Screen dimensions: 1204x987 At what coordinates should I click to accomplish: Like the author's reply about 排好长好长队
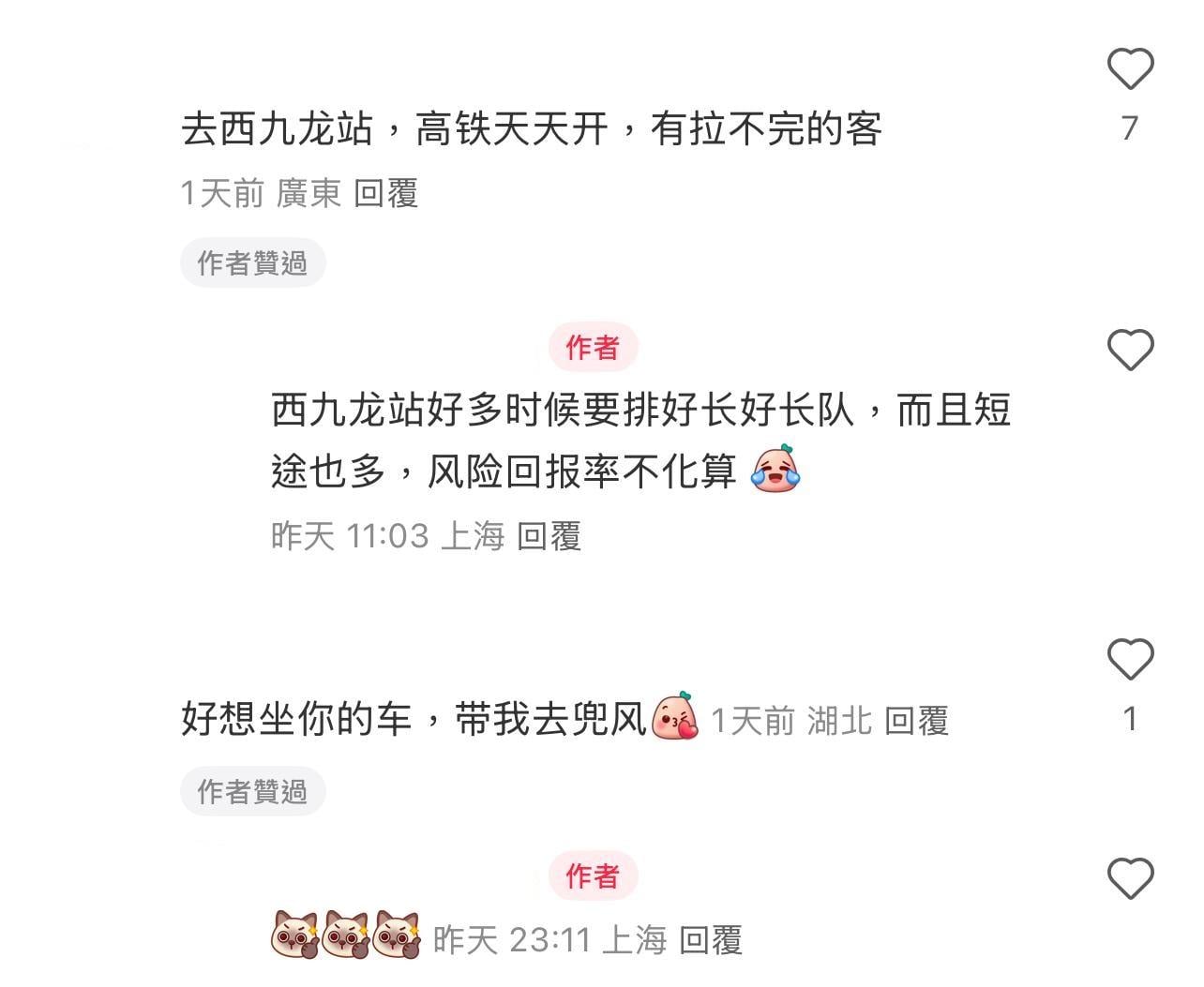1130,351
